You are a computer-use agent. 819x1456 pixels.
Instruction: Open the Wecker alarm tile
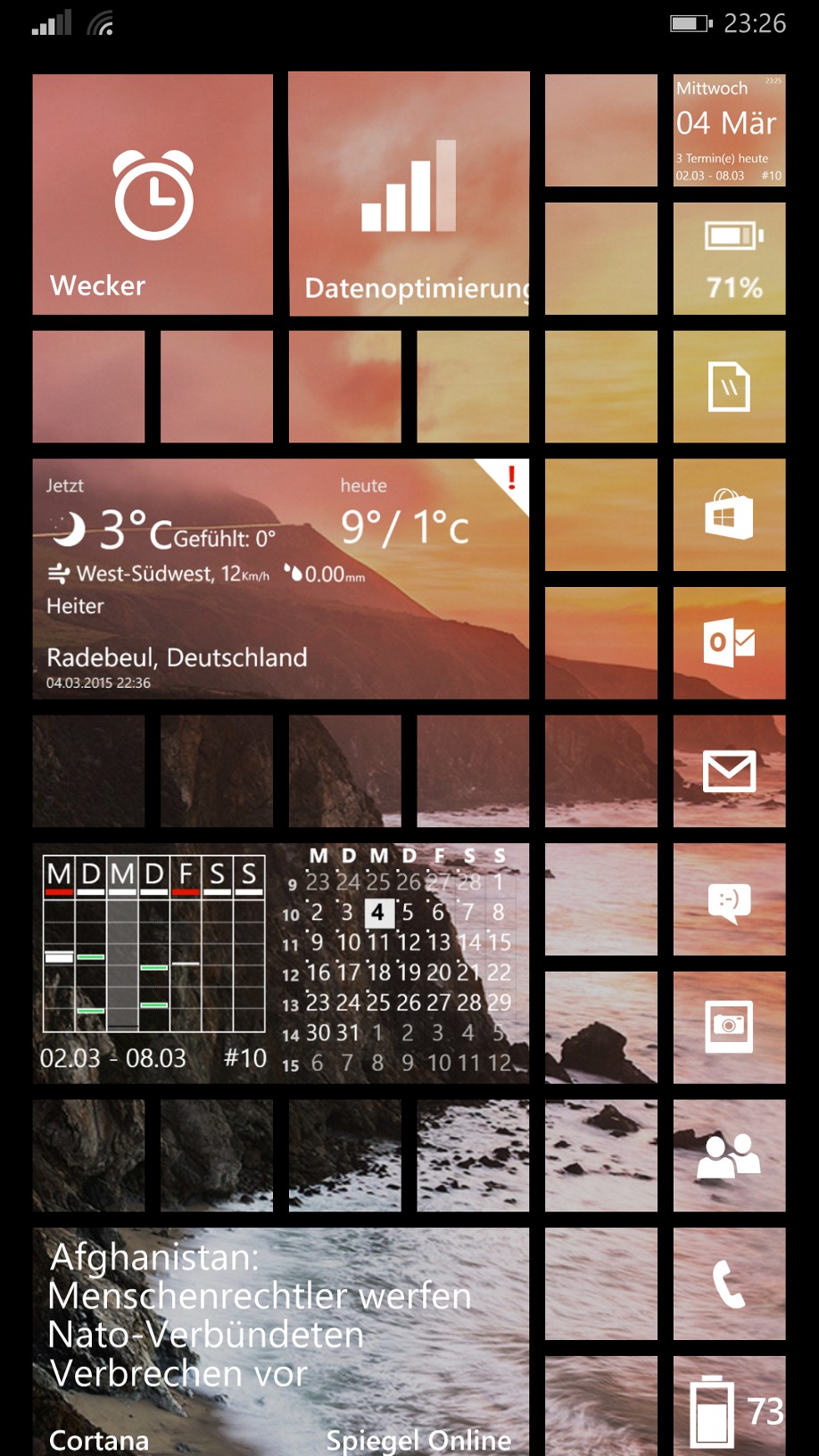coord(153,194)
